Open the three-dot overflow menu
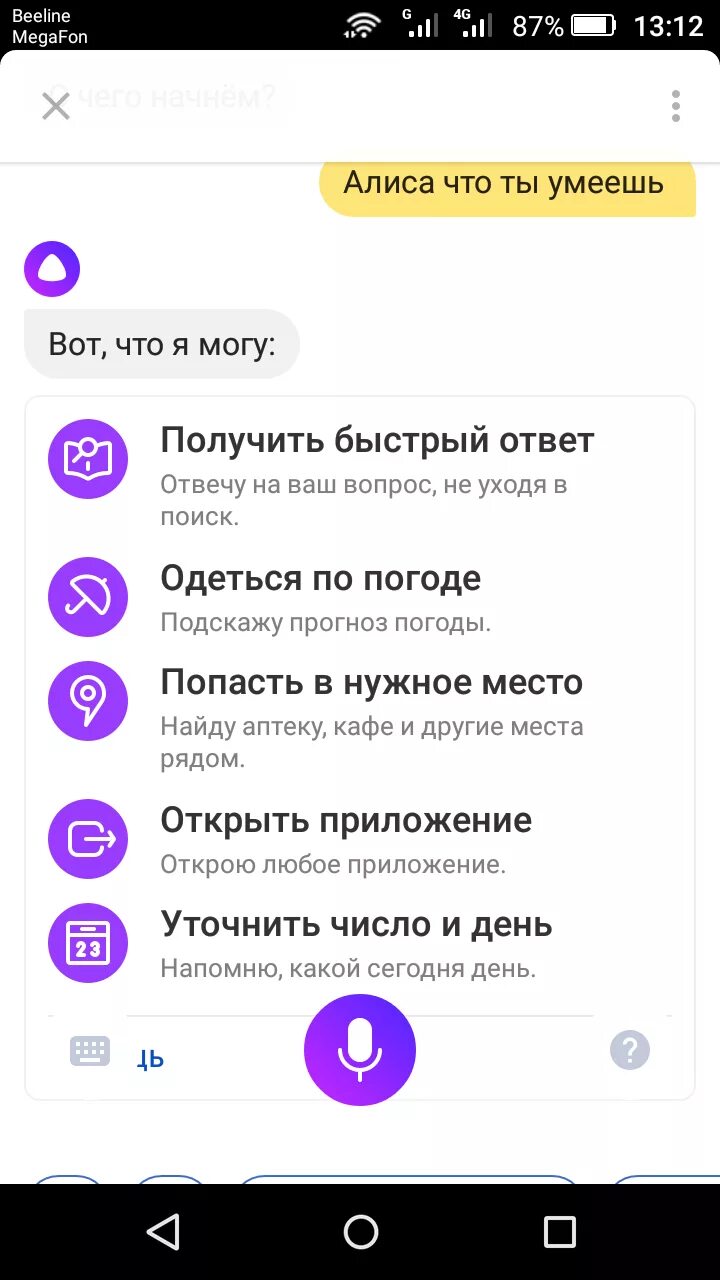Screen dimensions: 720x1280 [675, 106]
